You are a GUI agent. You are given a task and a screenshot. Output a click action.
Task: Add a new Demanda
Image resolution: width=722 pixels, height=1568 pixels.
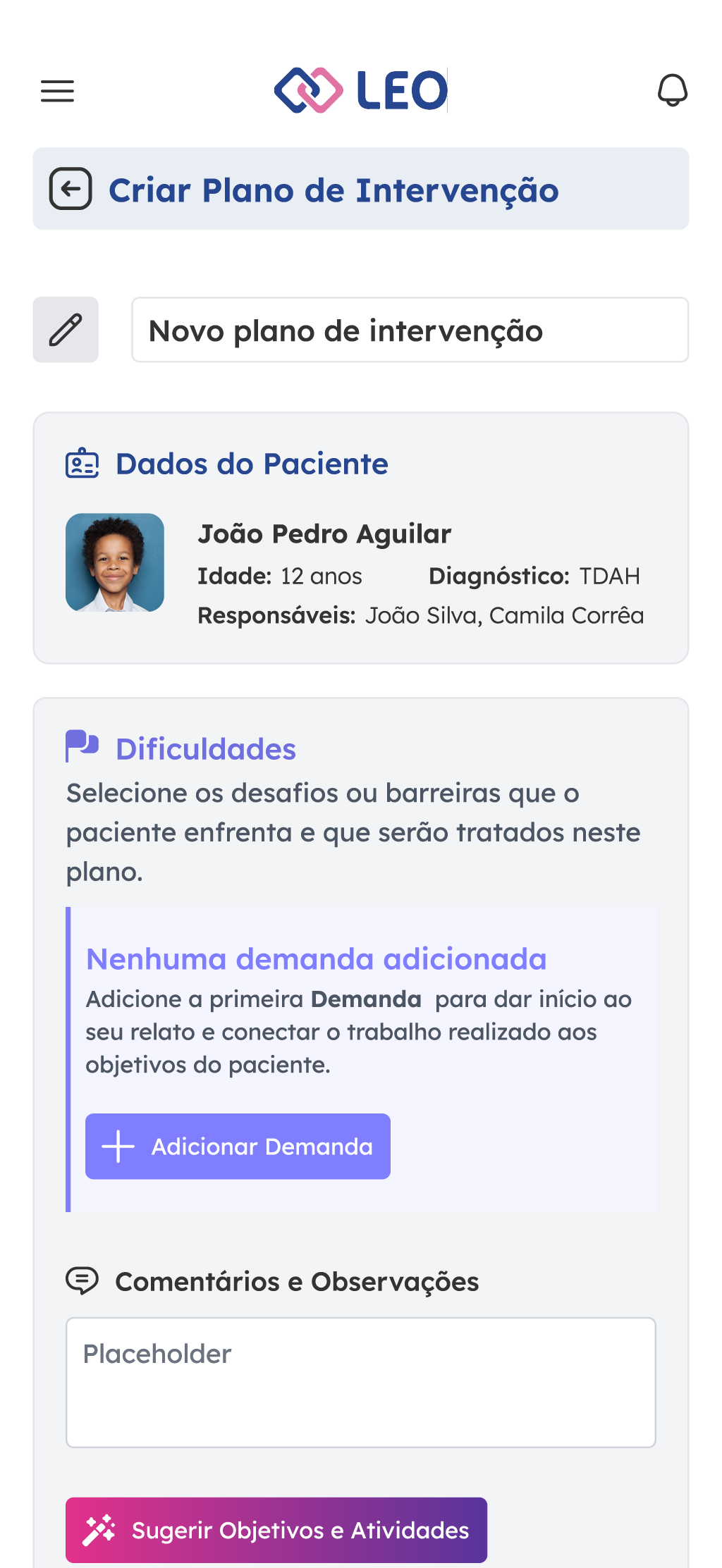(238, 1146)
